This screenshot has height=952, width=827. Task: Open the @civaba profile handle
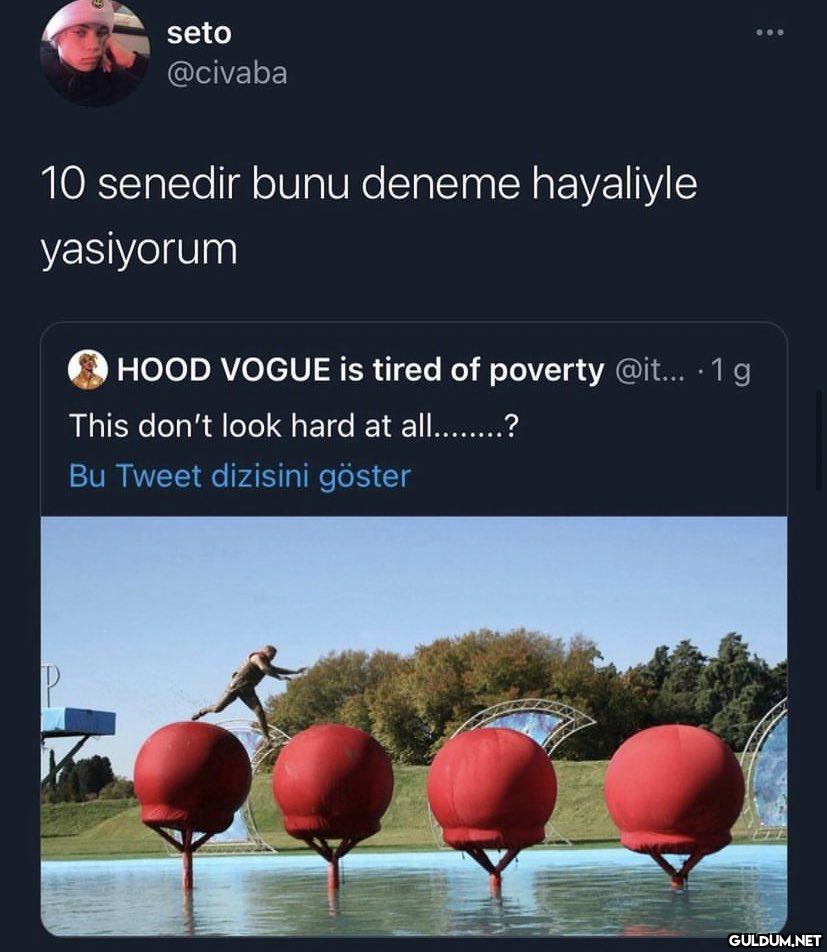pos(226,73)
